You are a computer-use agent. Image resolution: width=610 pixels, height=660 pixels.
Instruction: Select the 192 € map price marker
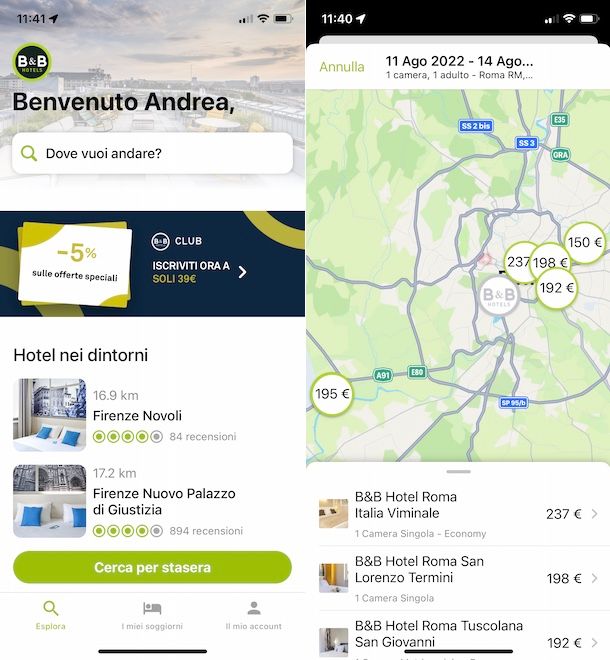556,287
